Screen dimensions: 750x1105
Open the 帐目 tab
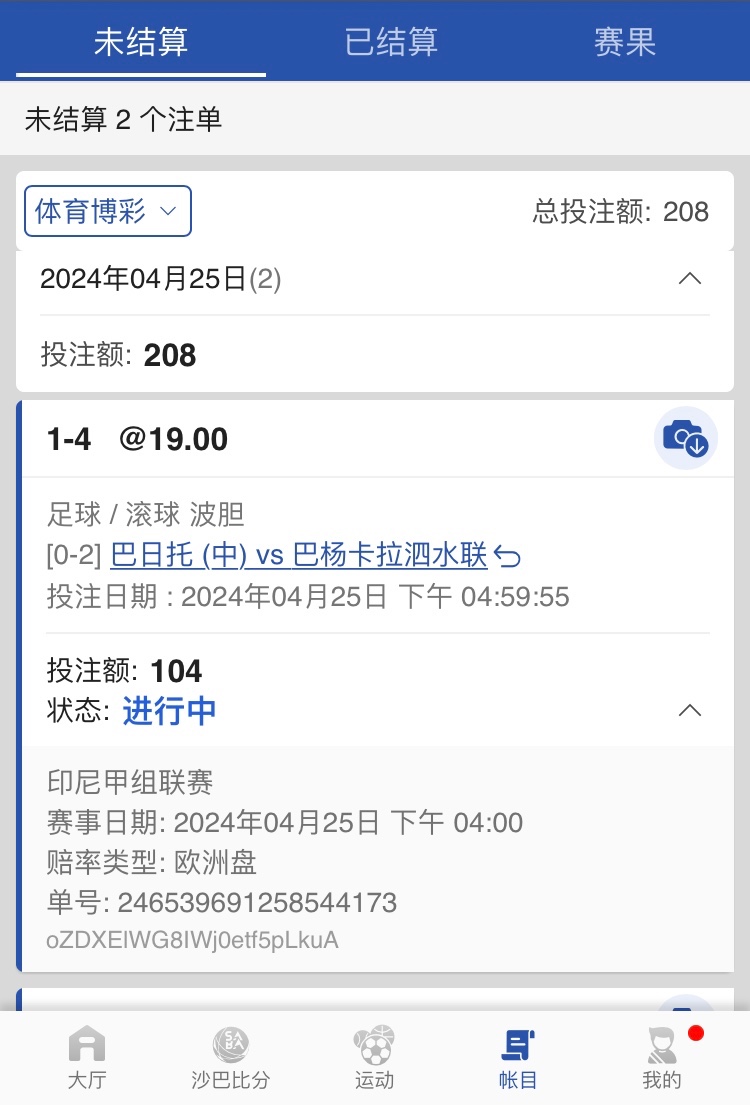(518, 1058)
